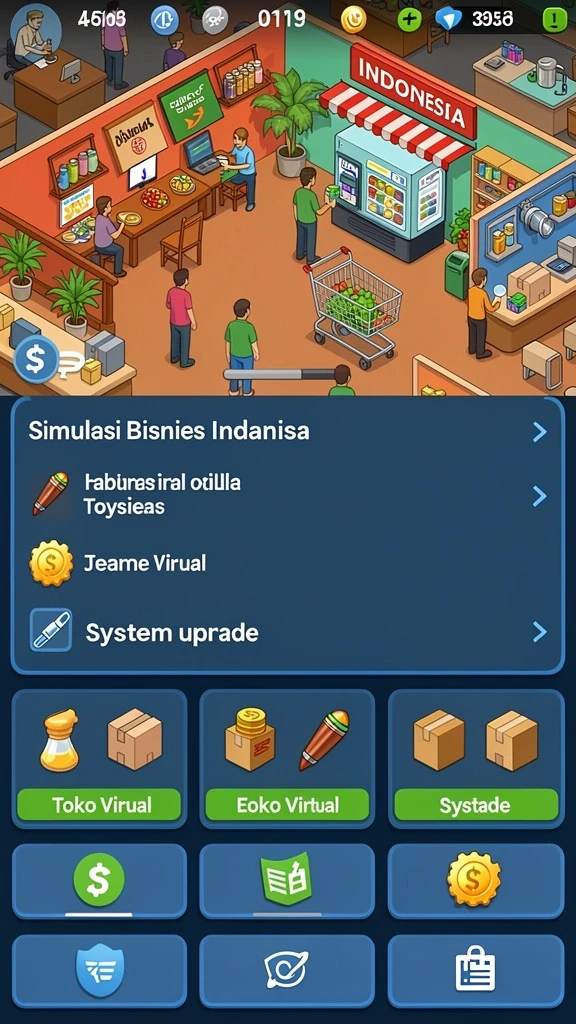
Task: Open the player avatar profile
Action: [36, 29]
